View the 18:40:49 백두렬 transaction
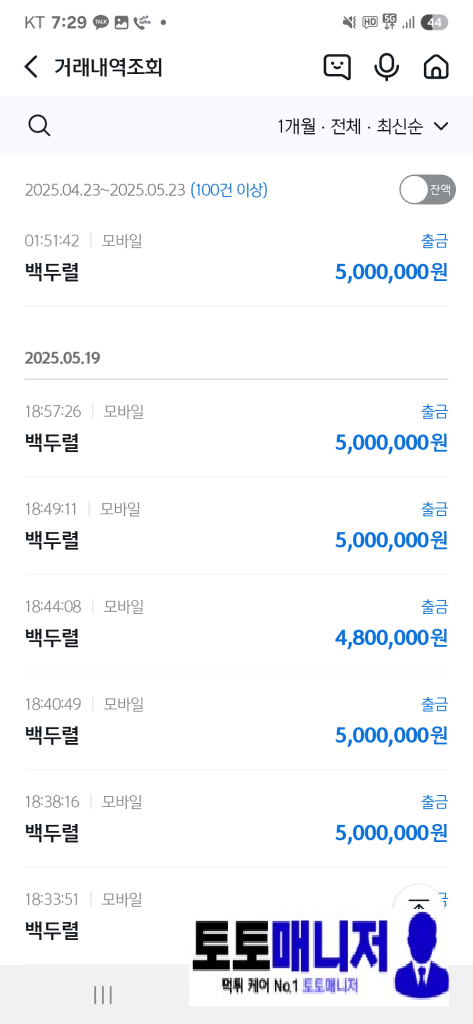Screen dimensions: 473x1024 tap(236, 722)
